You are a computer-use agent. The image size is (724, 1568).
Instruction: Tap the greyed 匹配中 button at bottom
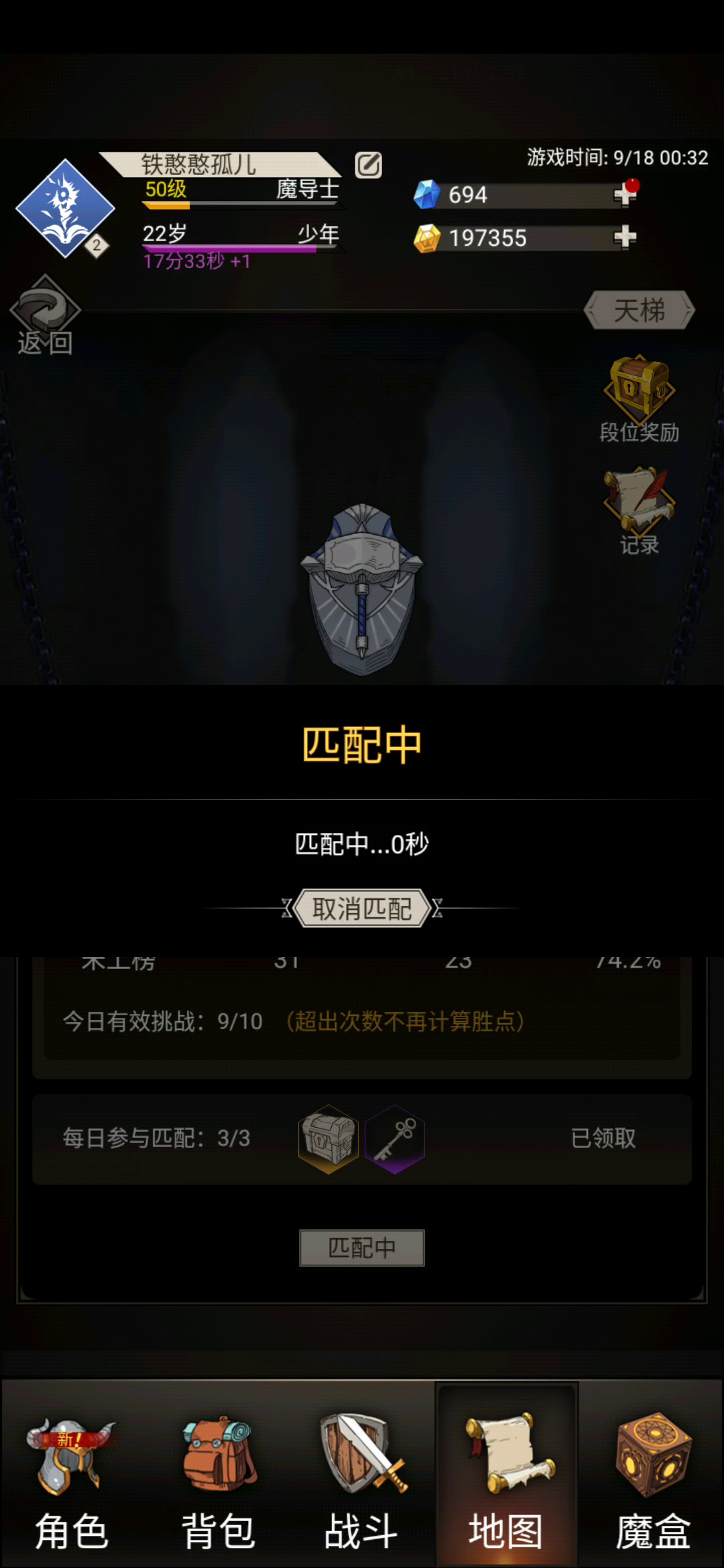(362, 1248)
